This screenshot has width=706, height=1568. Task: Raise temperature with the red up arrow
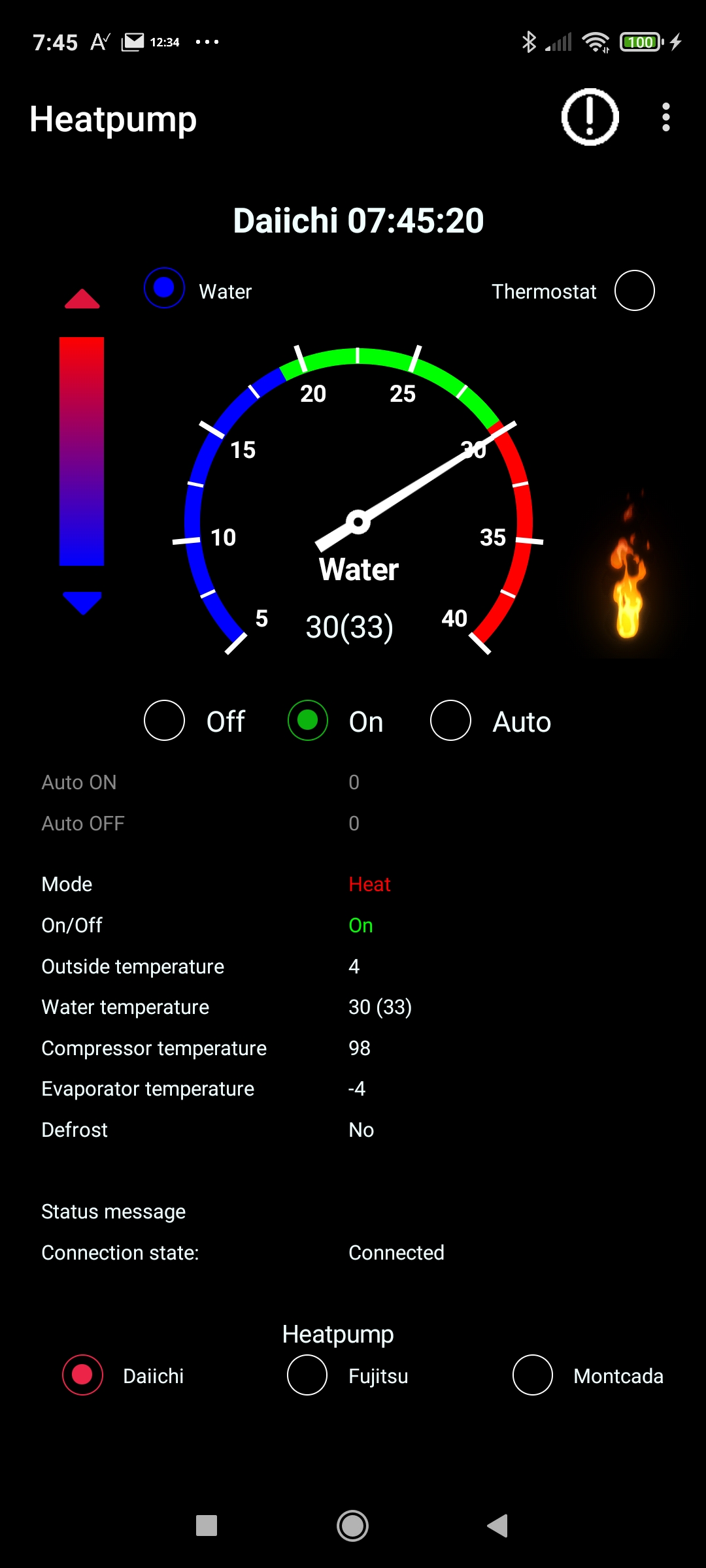pyautogui.click(x=82, y=299)
